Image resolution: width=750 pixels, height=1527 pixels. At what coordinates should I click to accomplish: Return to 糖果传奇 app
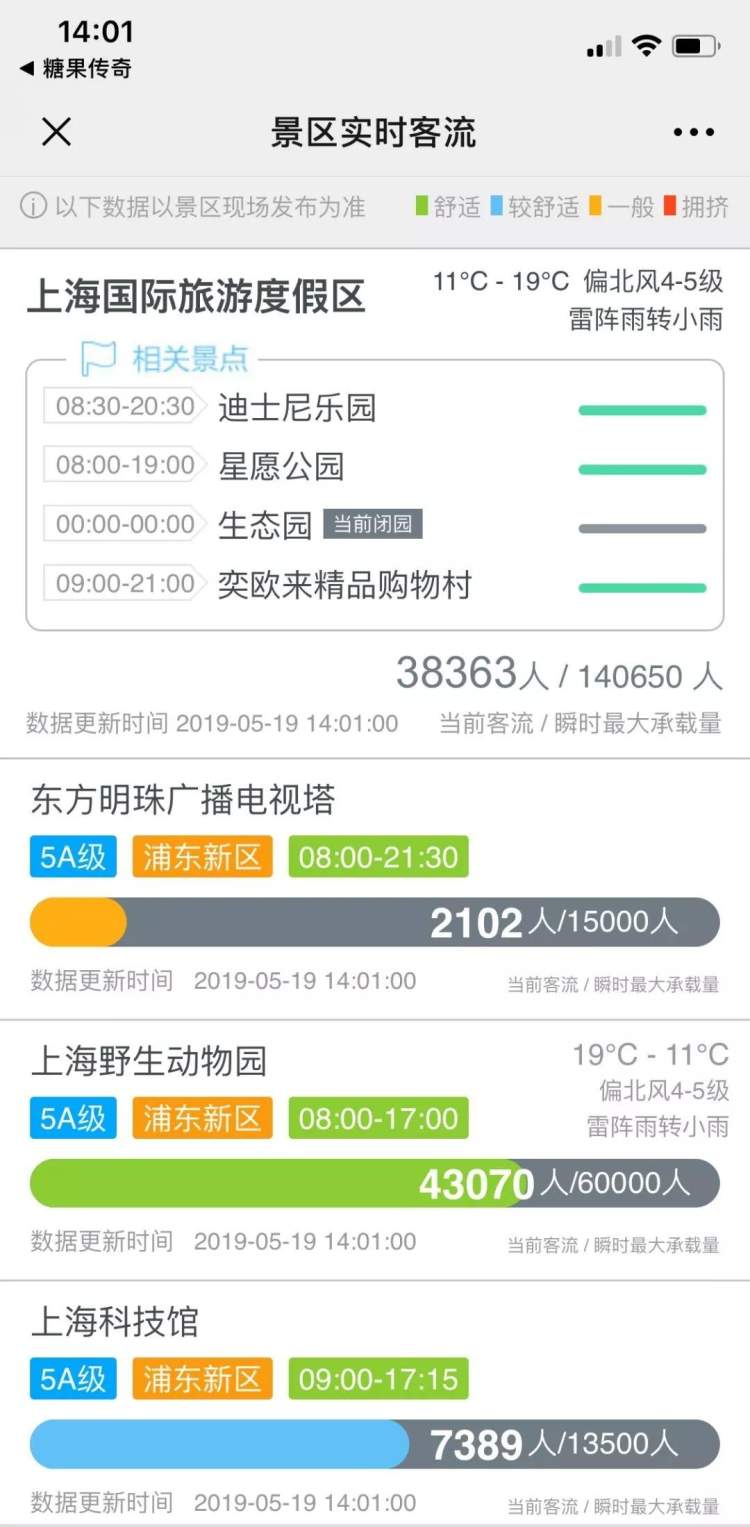[76, 69]
